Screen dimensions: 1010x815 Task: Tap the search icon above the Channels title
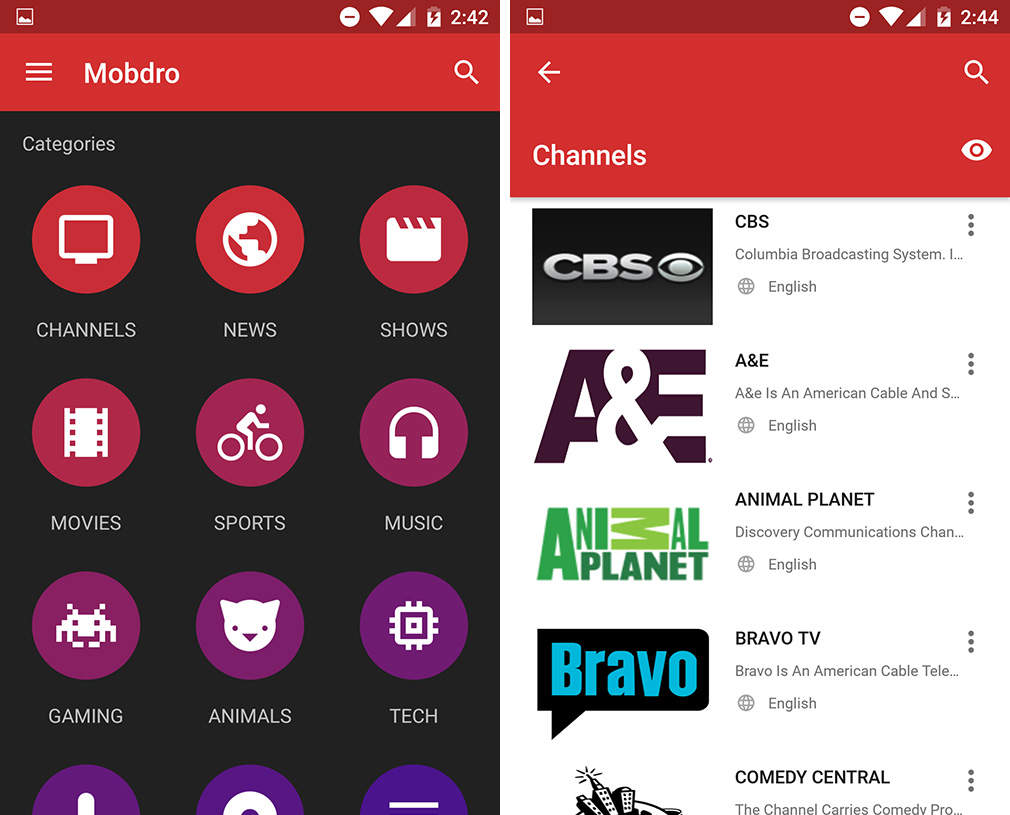976,72
